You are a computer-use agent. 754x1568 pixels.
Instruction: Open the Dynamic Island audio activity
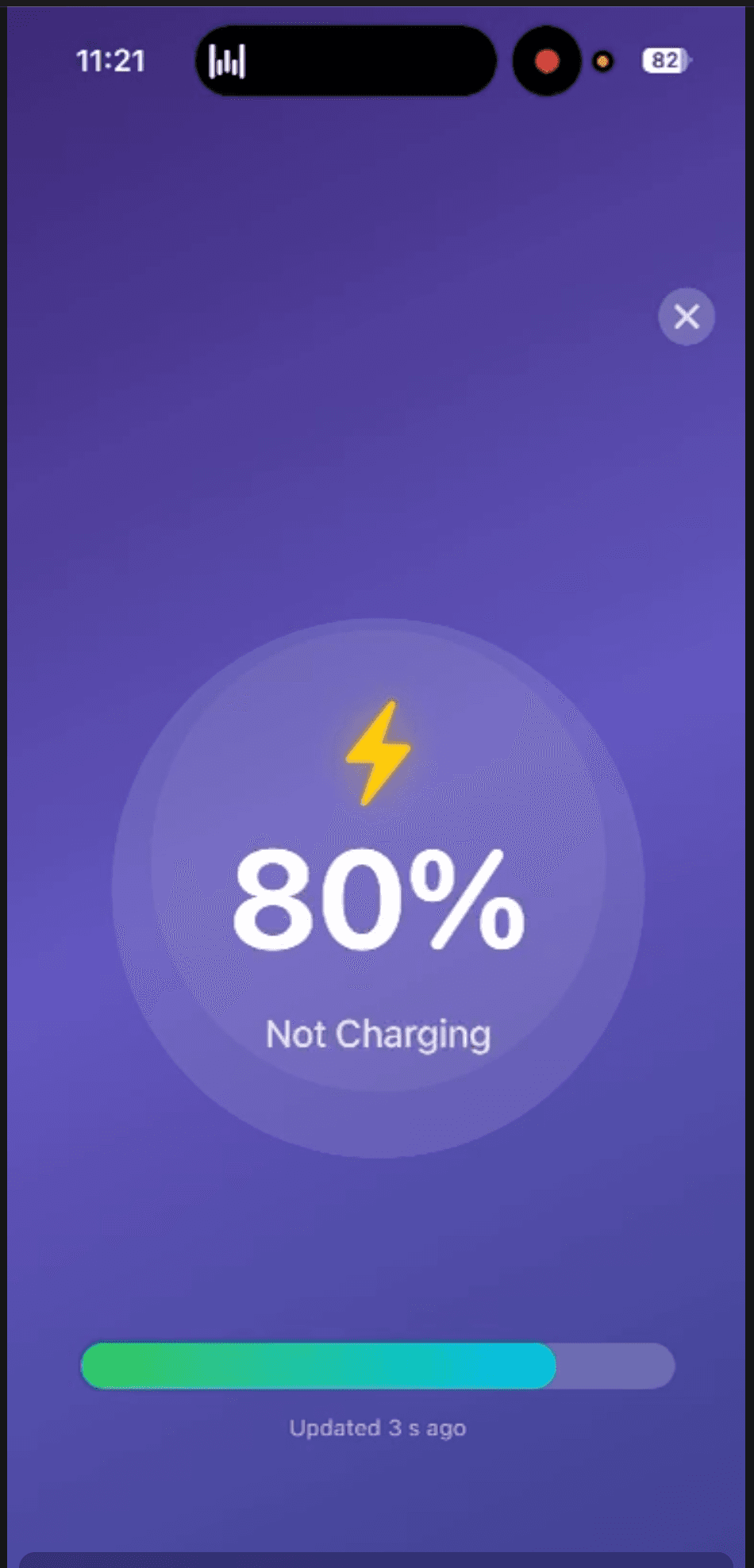(x=345, y=61)
